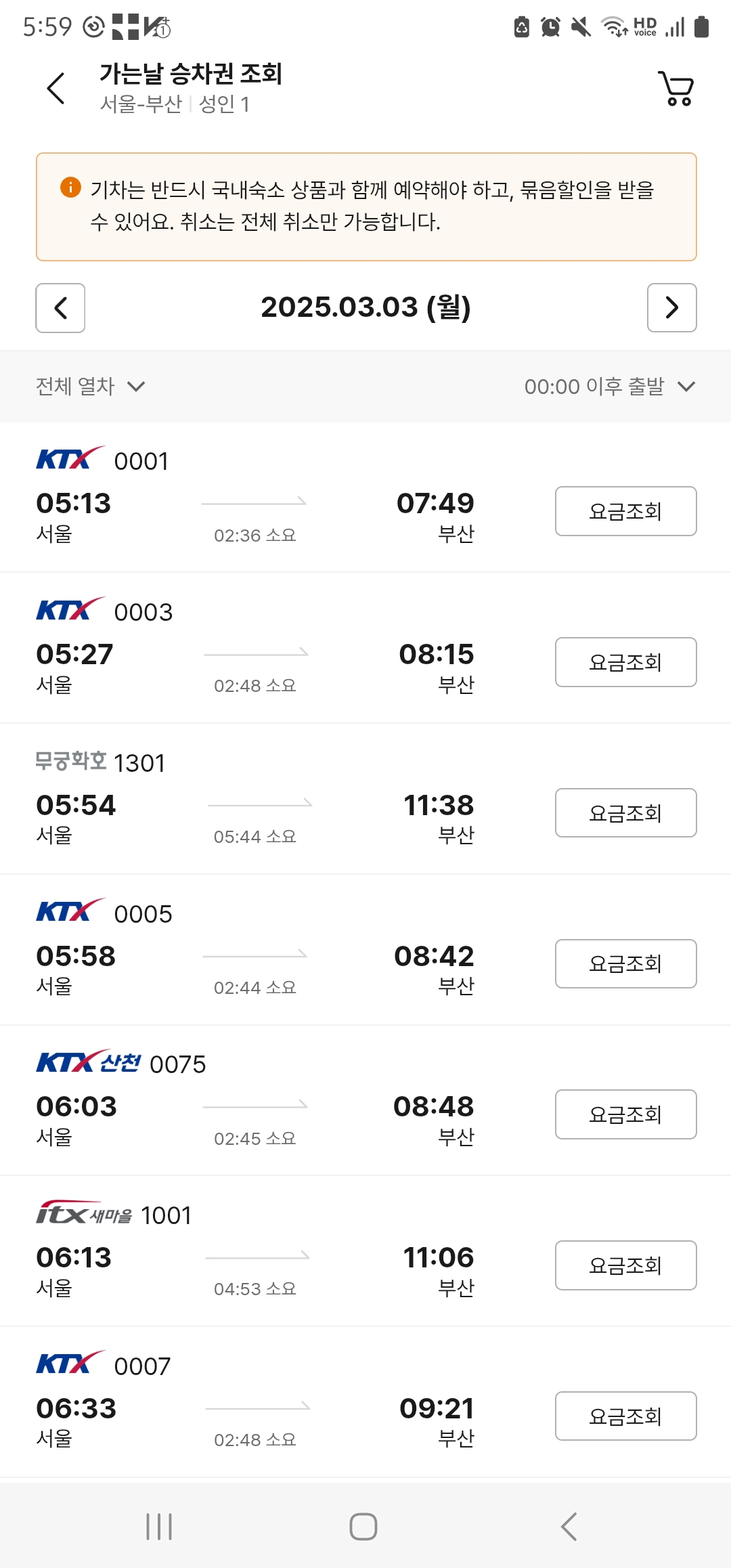This screenshot has width=731, height=1568.
Task: See fare for ITX 새마을 1001
Action: pyautogui.click(x=625, y=1265)
